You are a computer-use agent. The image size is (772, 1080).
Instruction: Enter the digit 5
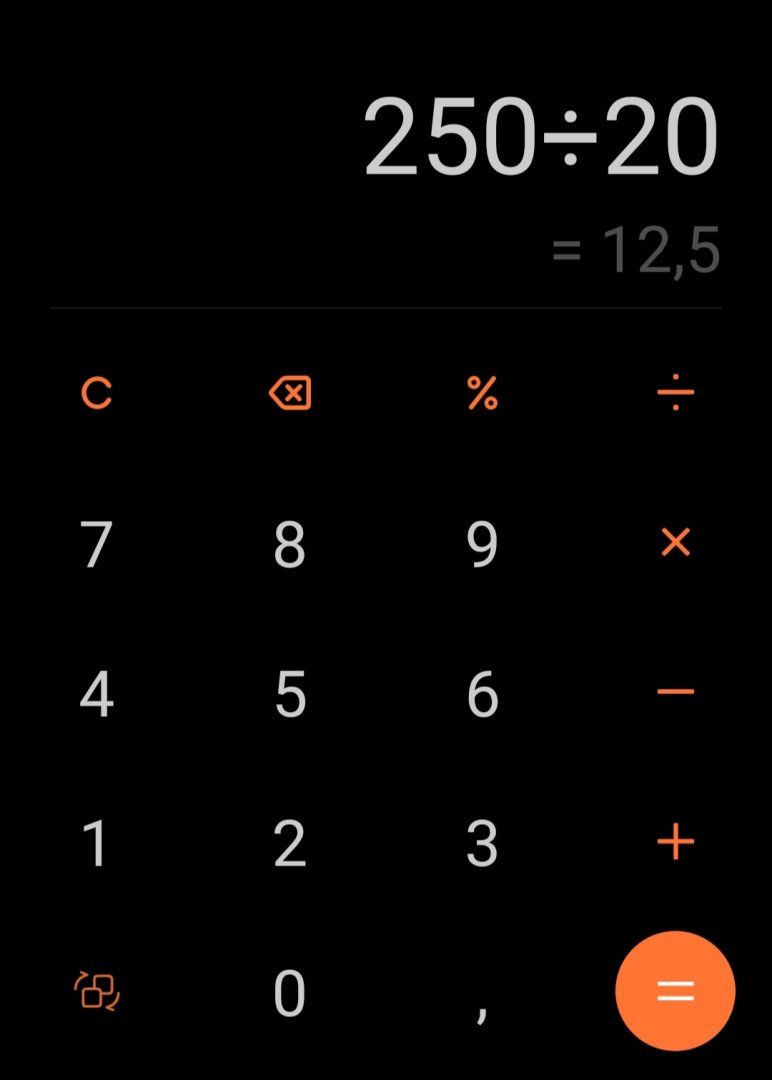point(290,694)
